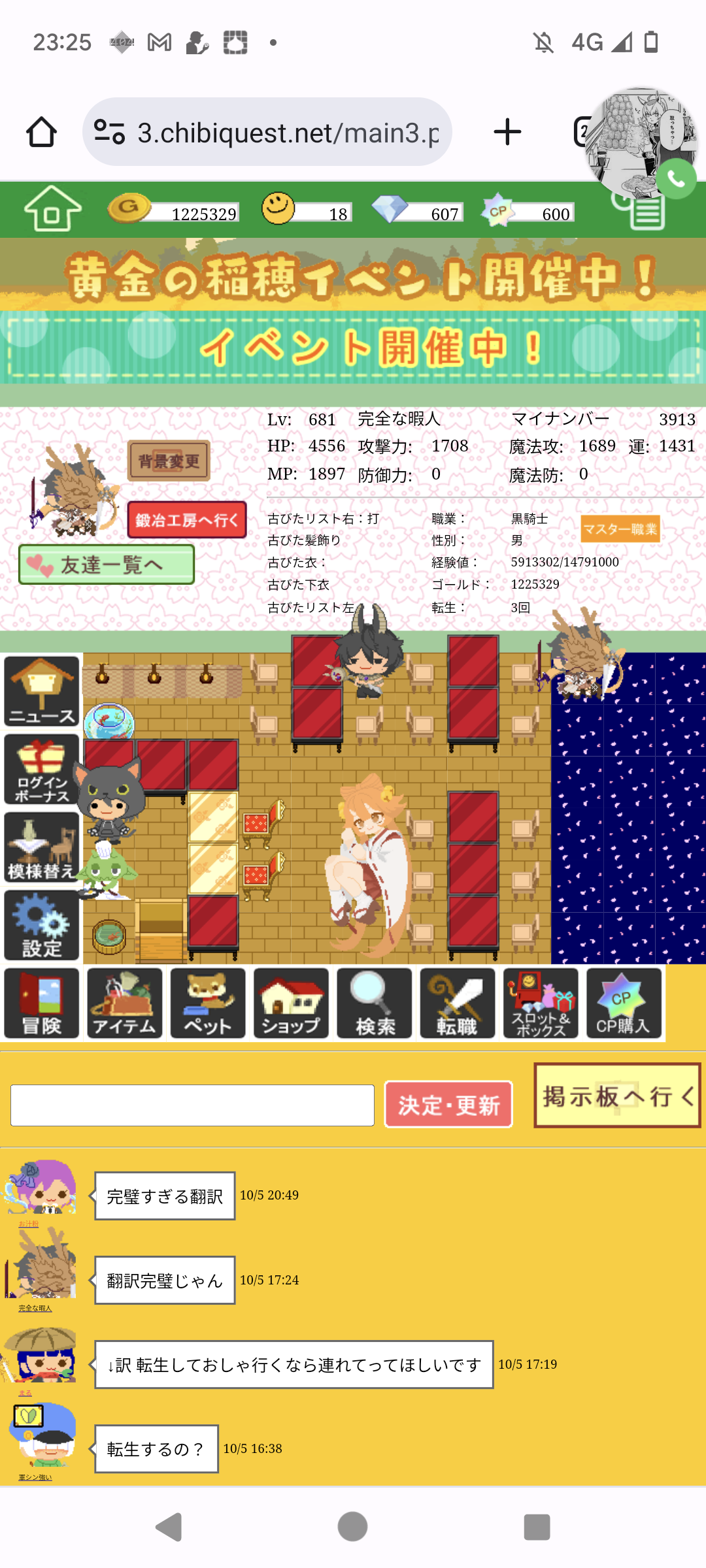This screenshot has width=706, height=1568.
Task: Claim the ログインボーナス login bonus
Action: pyautogui.click(x=42, y=770)
